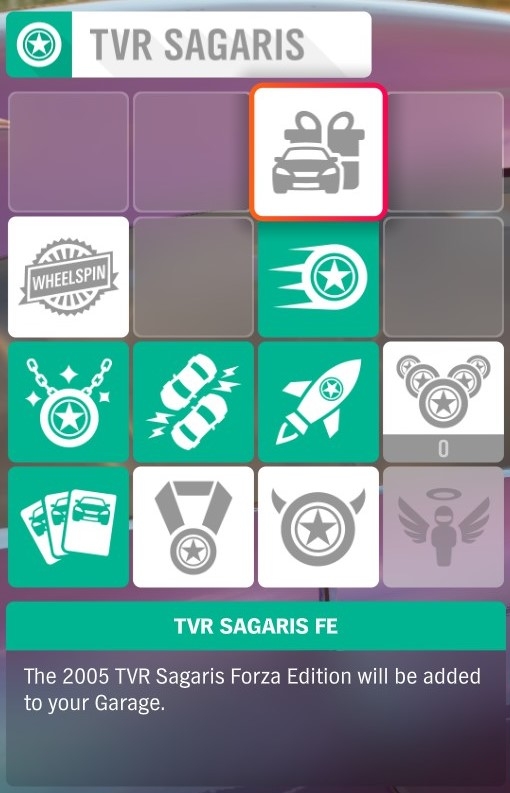
Task: Select the winged angel driver perk
Action: [x=443, y=527]
